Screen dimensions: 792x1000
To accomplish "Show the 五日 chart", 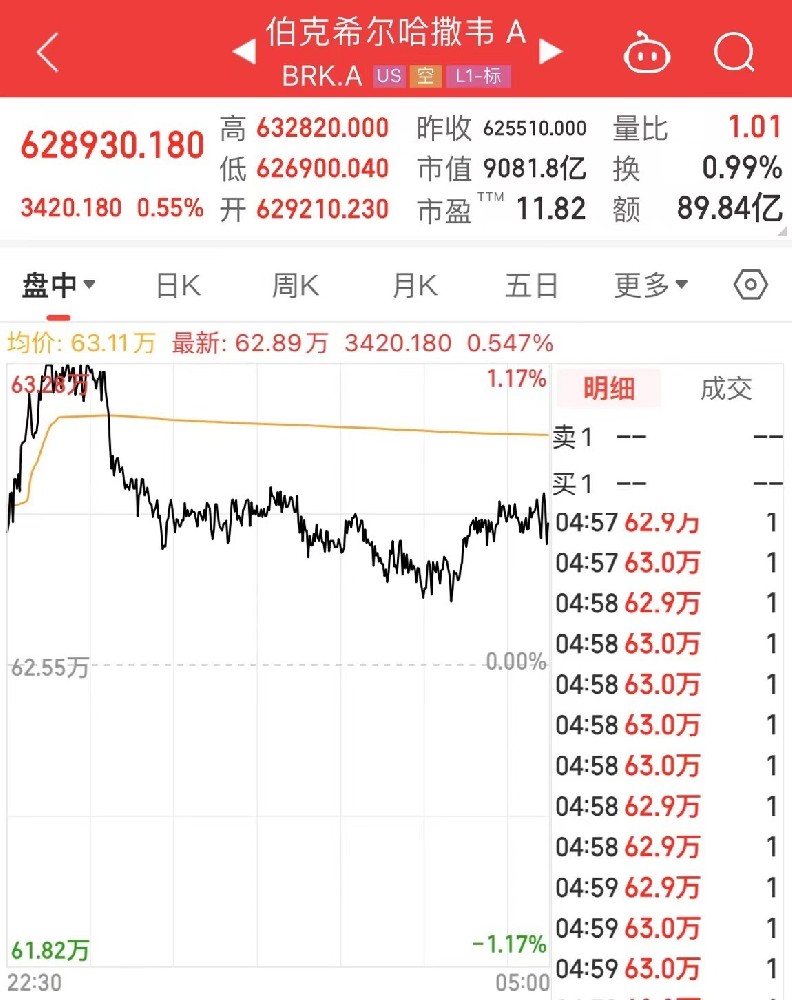I will tap(531, 286).
